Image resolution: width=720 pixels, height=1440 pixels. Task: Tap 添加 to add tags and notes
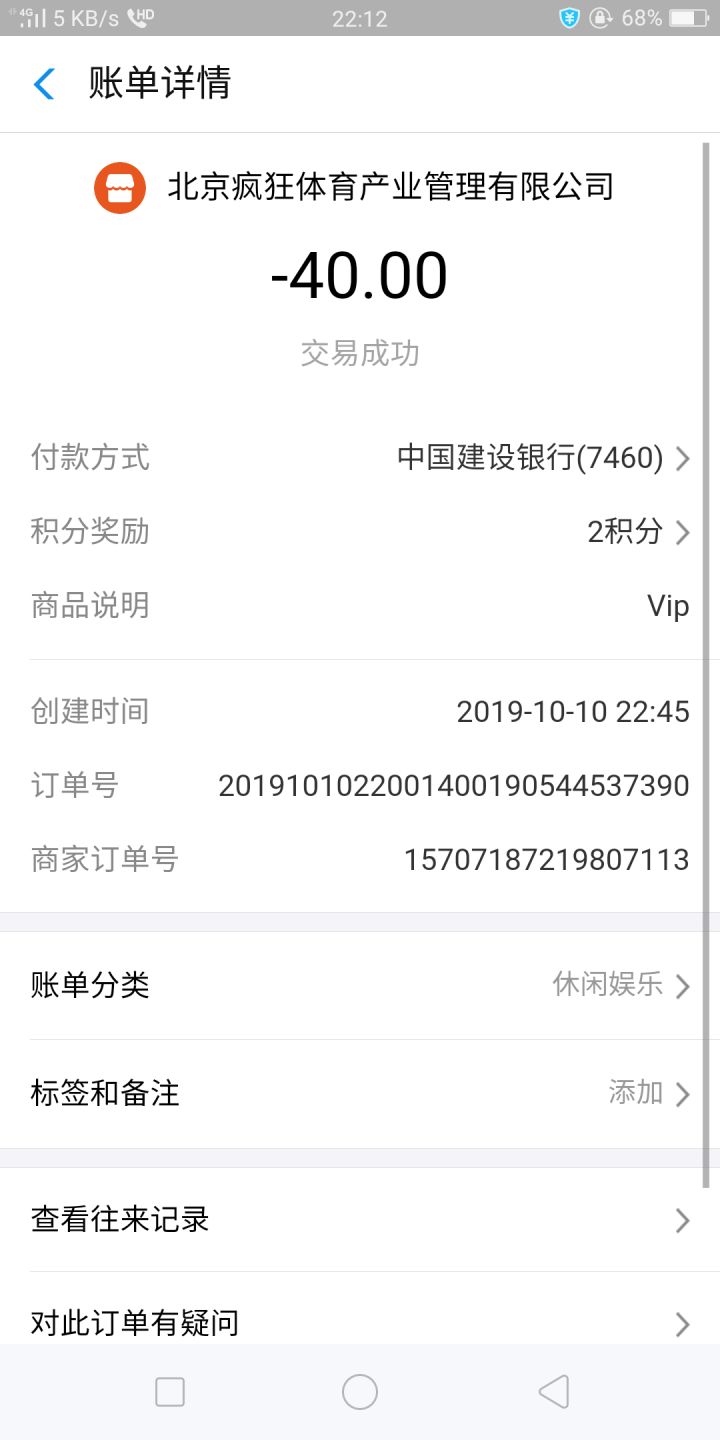click(633, 1093)
